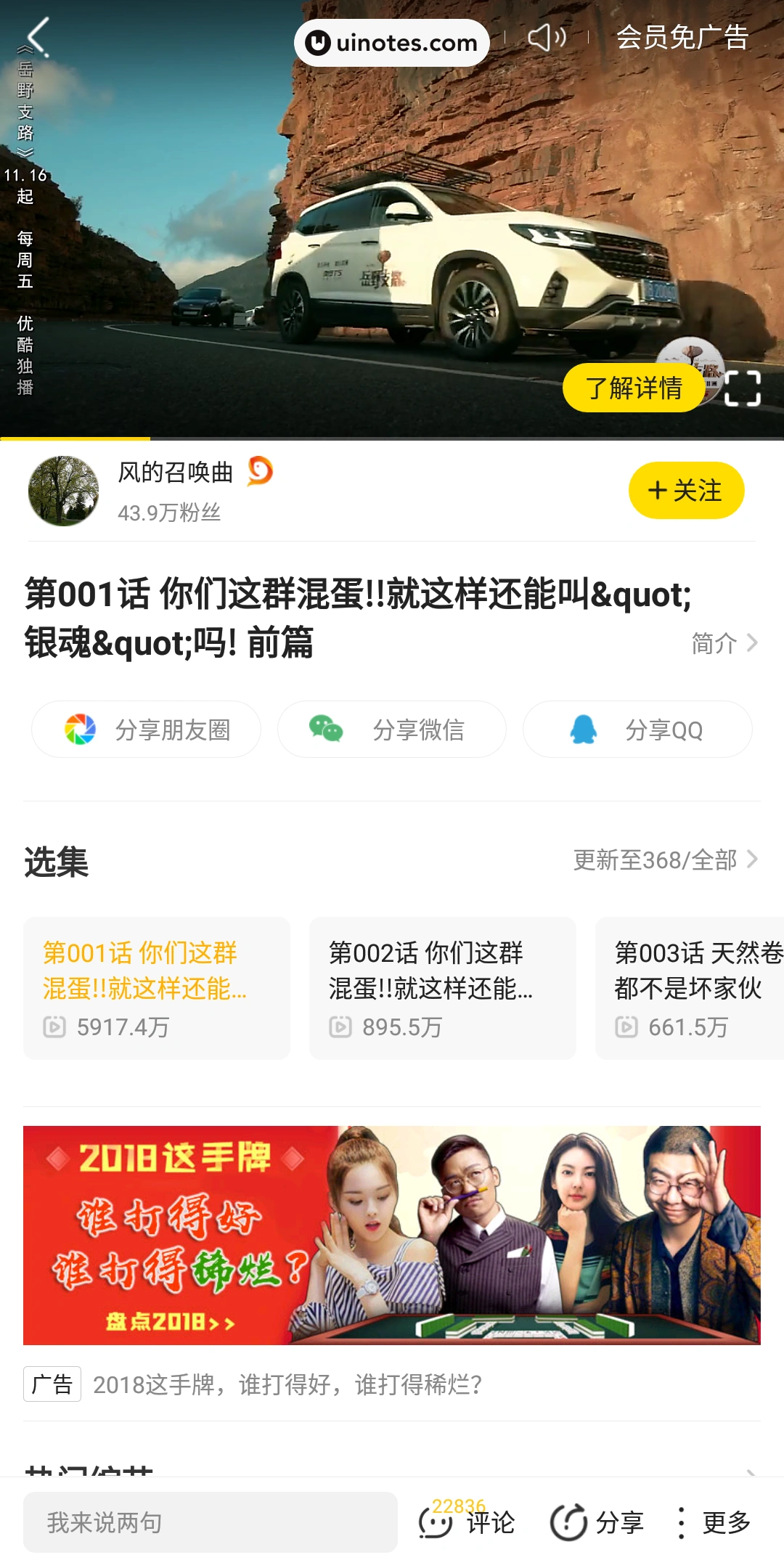Mute the video ad sound
Image resolution: width=784 pixels, height=1568 pixels.
click(546, 37)
